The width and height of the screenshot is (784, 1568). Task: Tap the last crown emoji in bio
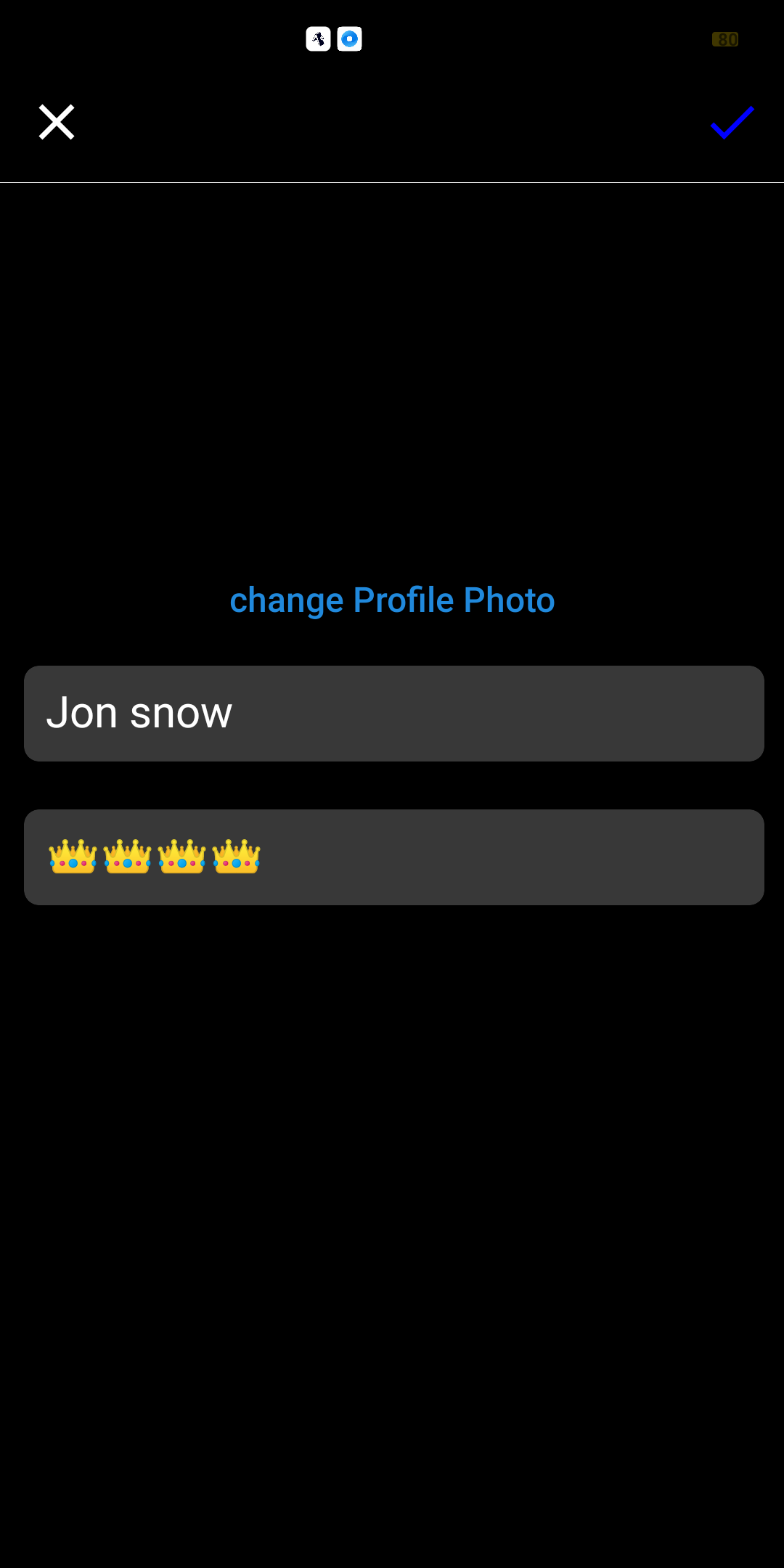(238, 857)
